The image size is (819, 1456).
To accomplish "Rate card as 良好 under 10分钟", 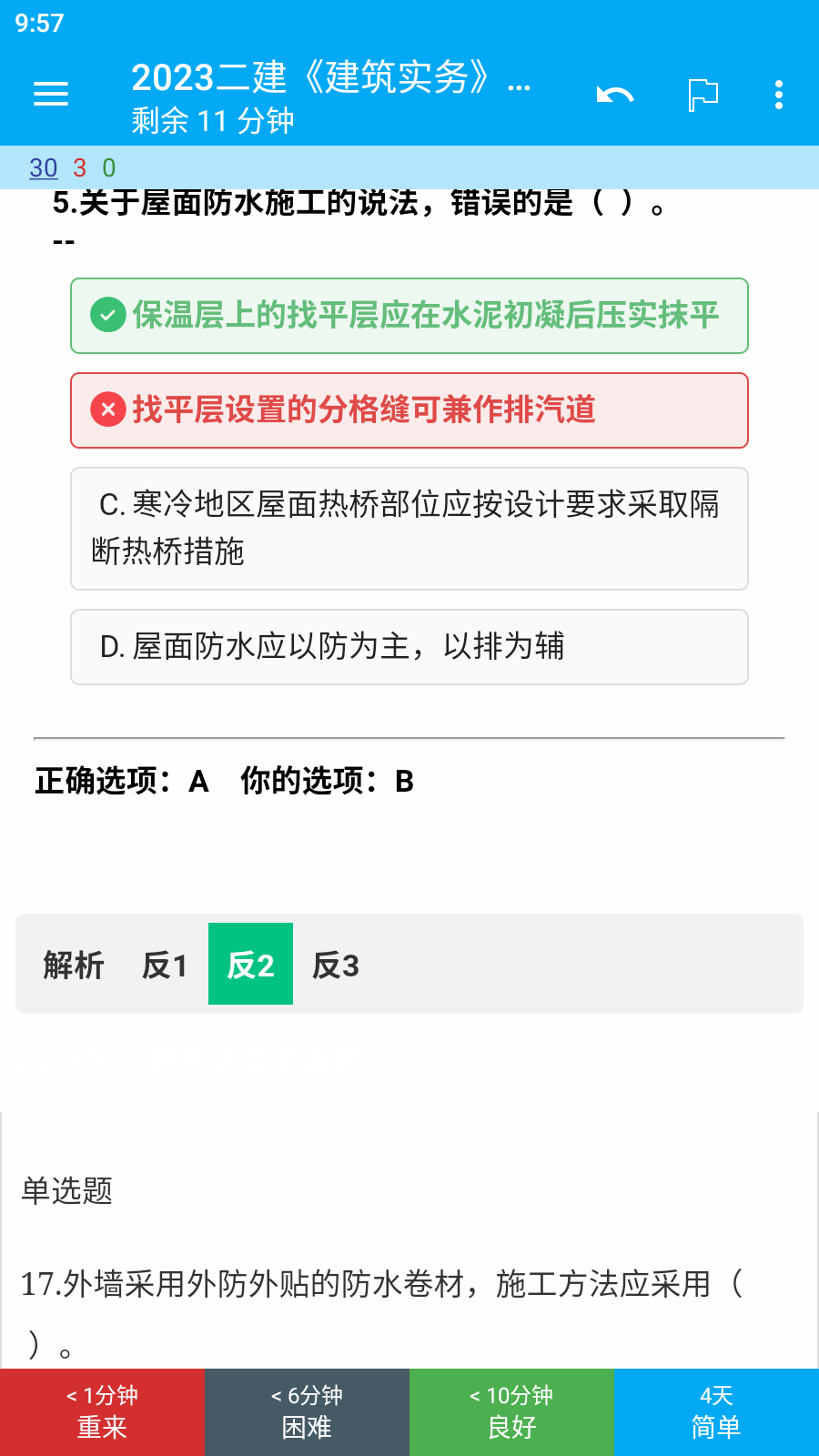I will pyautogui.click(x=511, y=1412).
